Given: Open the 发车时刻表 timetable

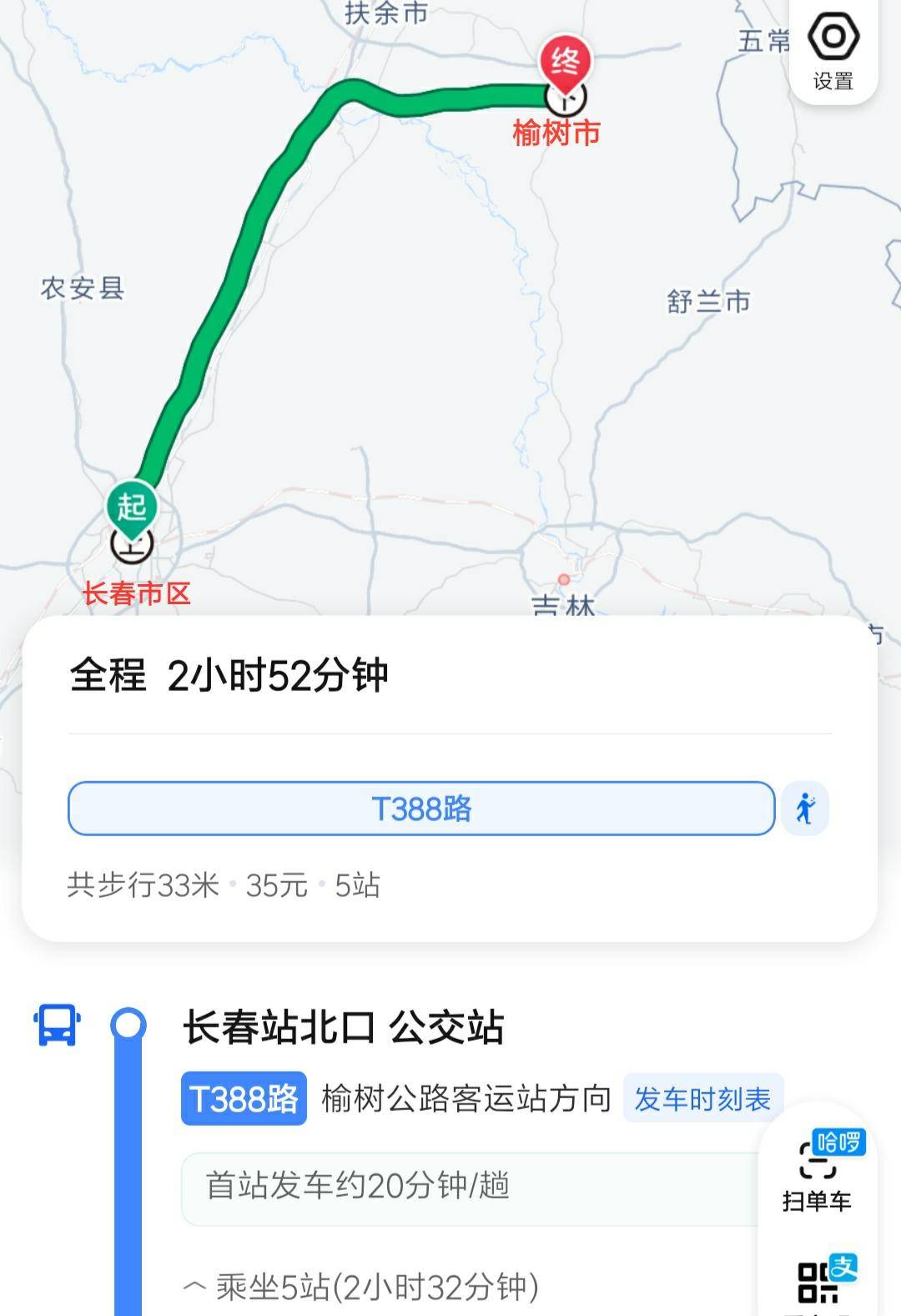Looking at the screenshot, I should [x=702, y=1099].
